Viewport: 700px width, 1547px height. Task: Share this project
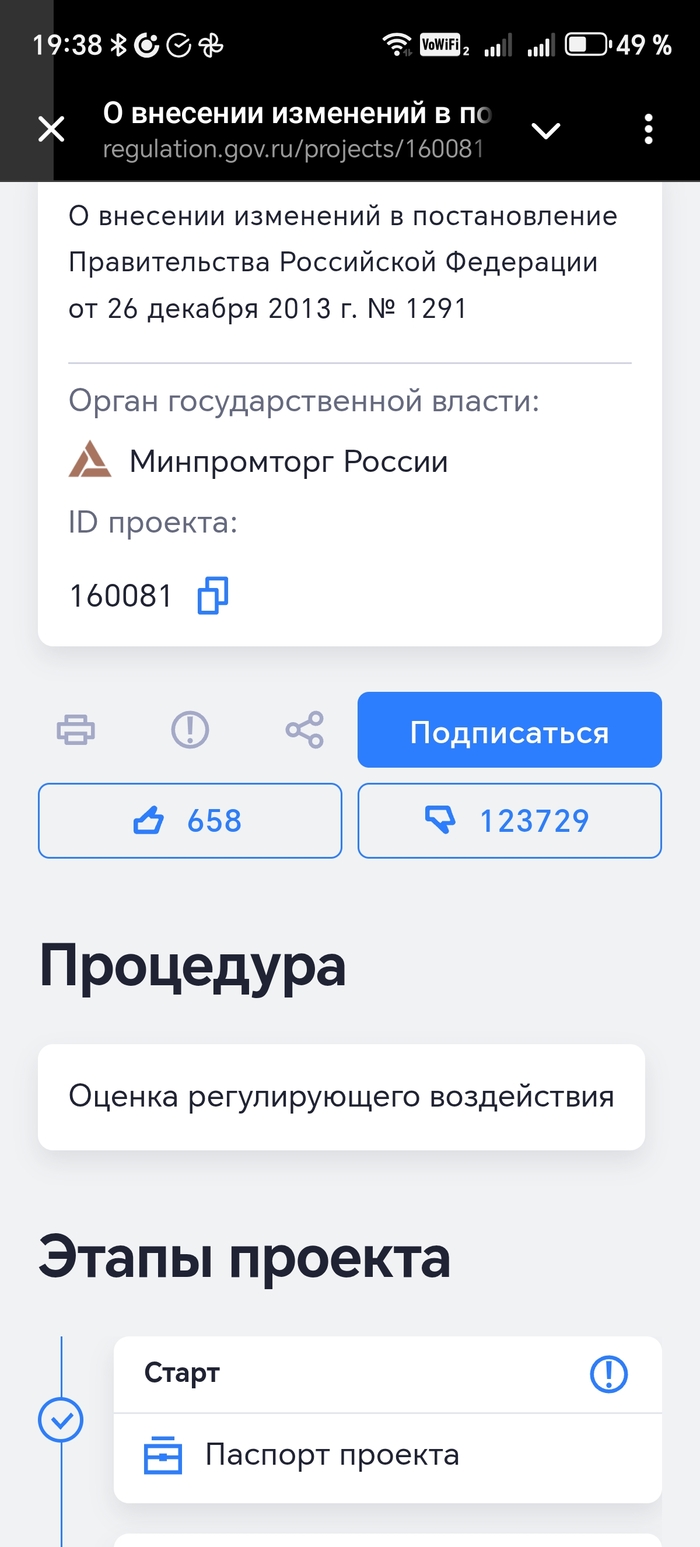(x=304, y=731)
